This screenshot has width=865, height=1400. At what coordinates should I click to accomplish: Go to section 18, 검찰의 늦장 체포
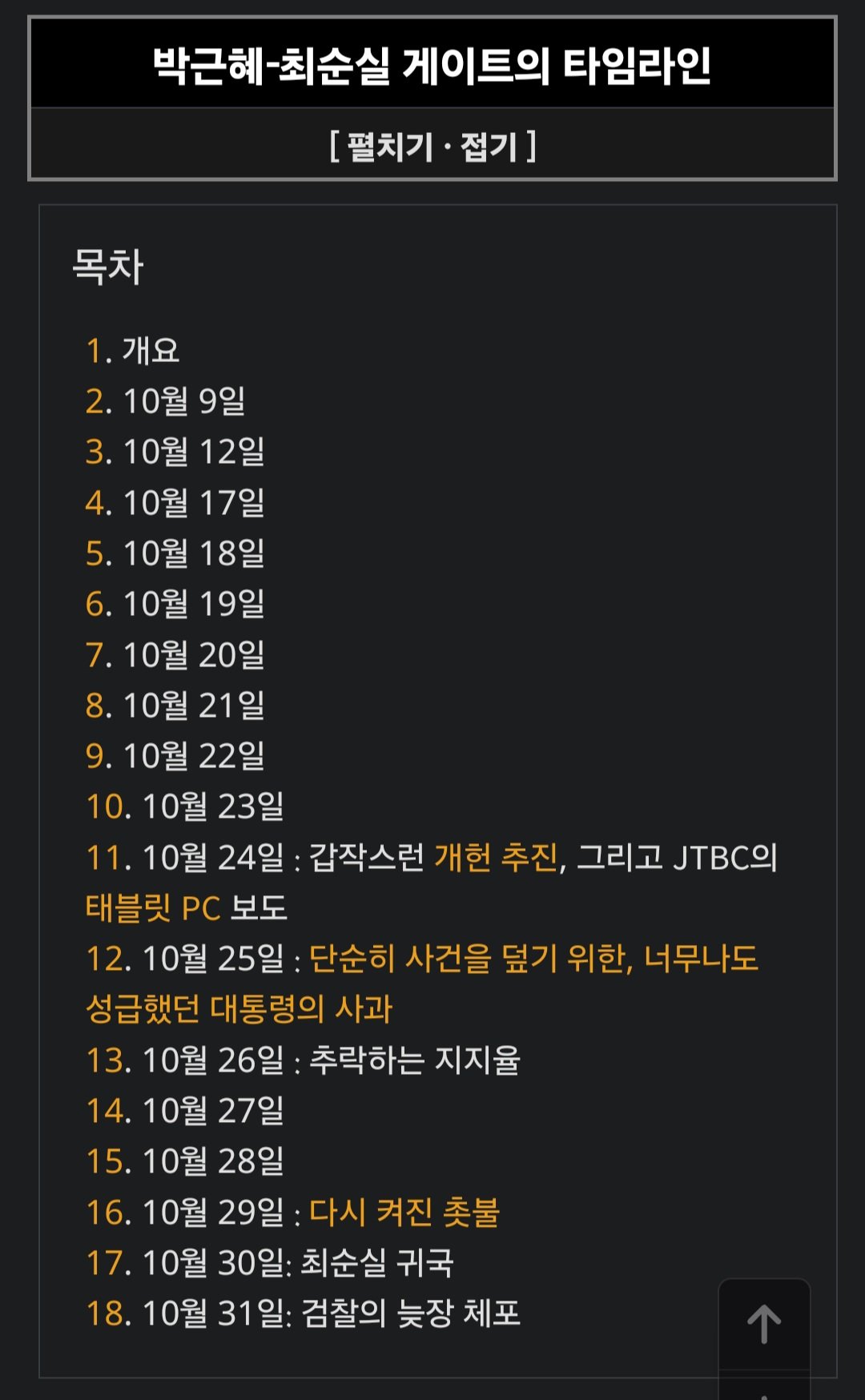(x=107, y=1314)
